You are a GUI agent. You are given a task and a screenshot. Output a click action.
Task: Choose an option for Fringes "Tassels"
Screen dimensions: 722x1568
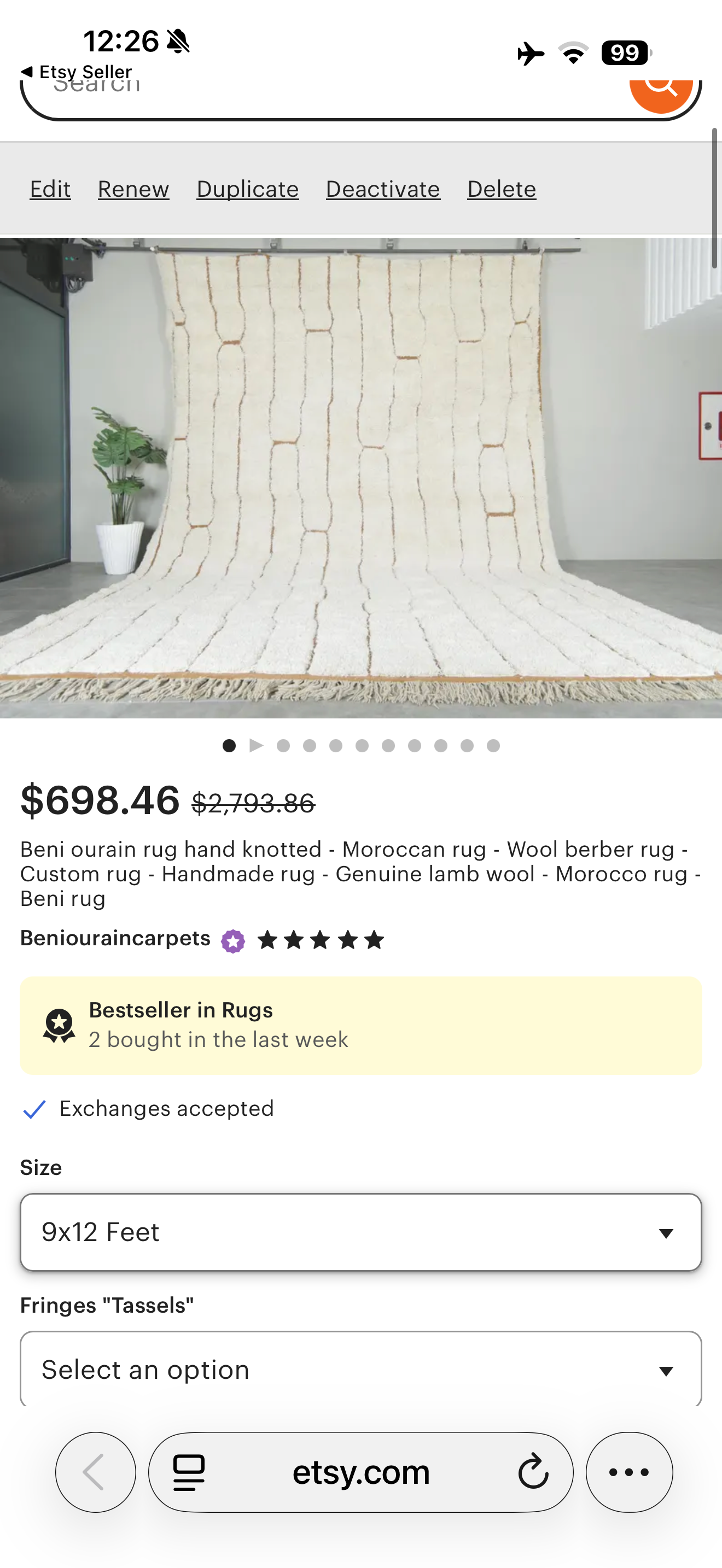coord(360,1370)
